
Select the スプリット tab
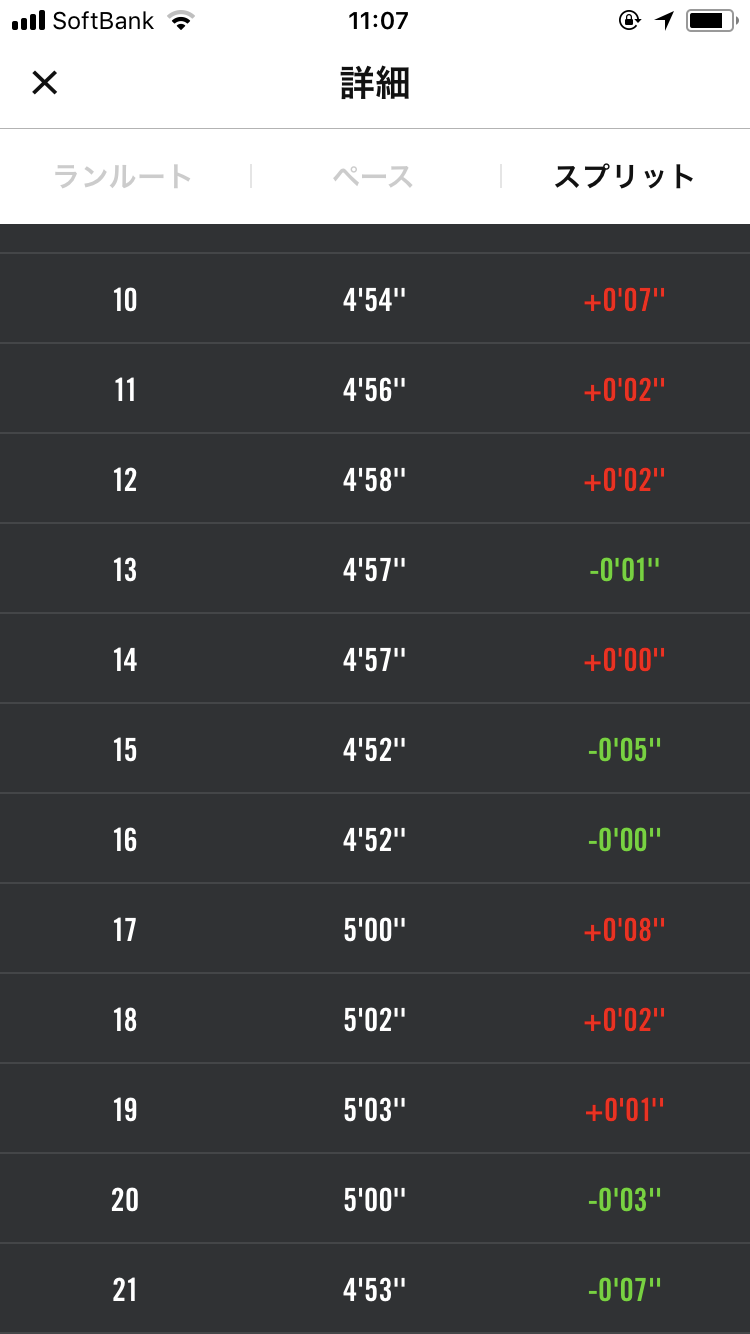point(624,177)
